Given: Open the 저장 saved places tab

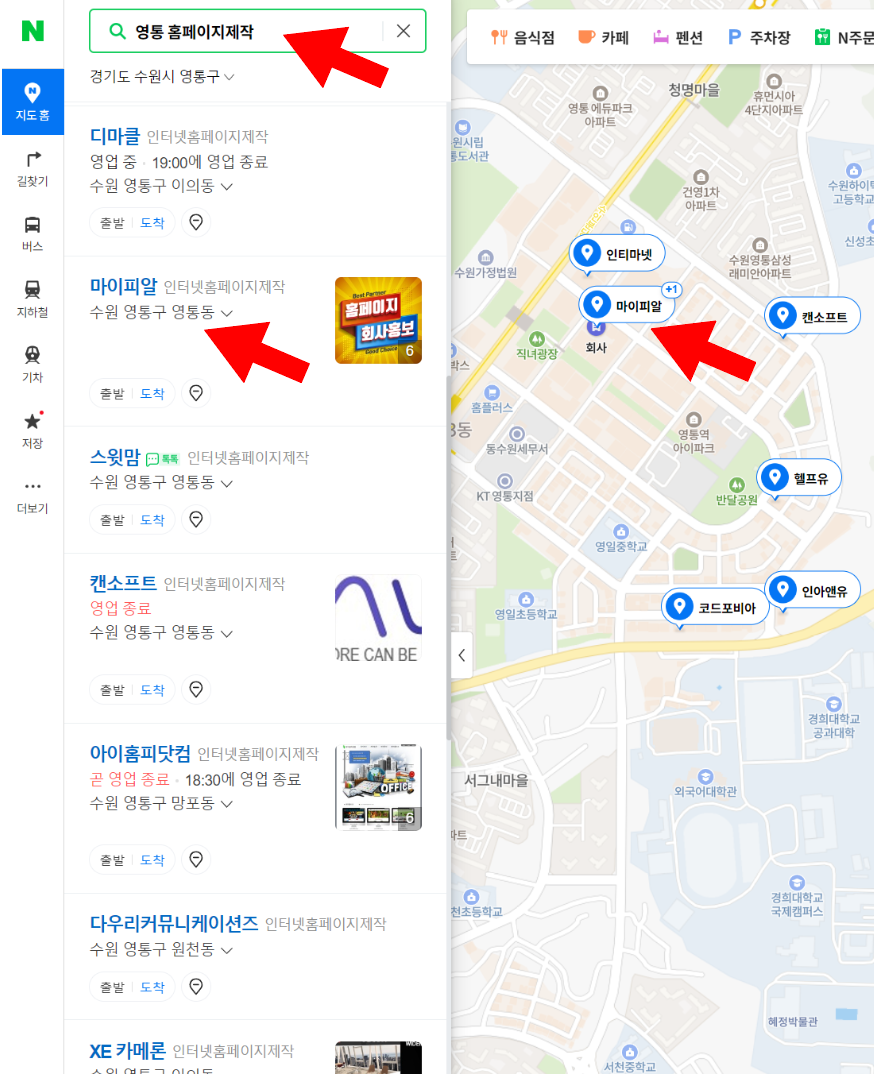Looking at the screenshot, I should point(32,430).
